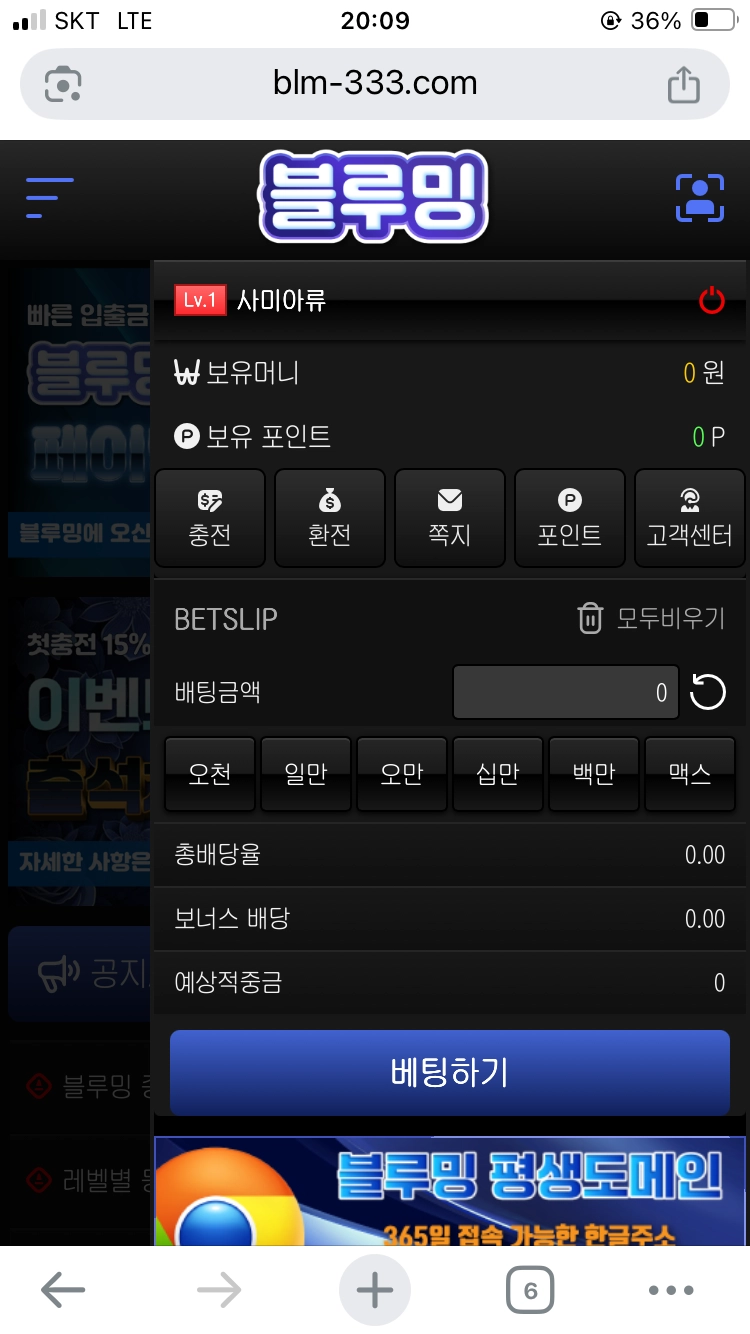Add 십만 to the bet amount
The image size is (750, 1334).
pyautogui.click(x=498, y=774)
